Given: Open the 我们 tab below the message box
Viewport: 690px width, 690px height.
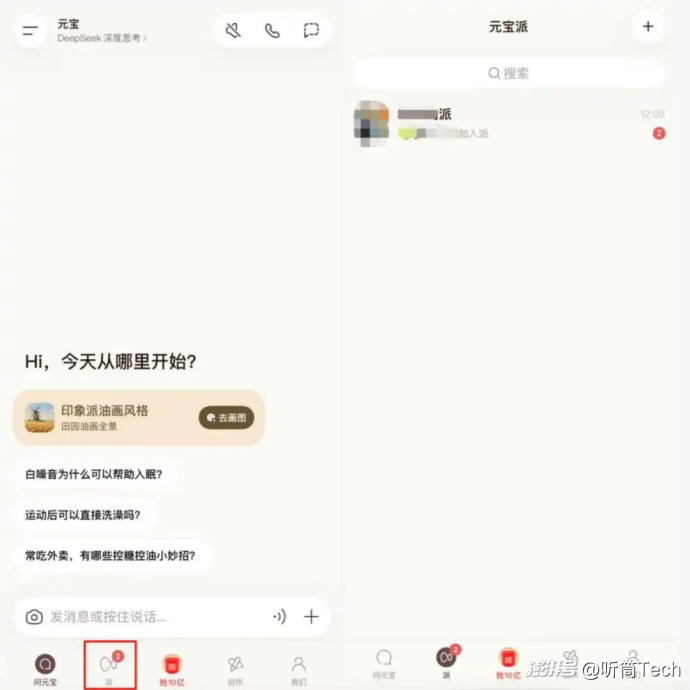Looking at the screenshot, I should [x=298, y=667].
